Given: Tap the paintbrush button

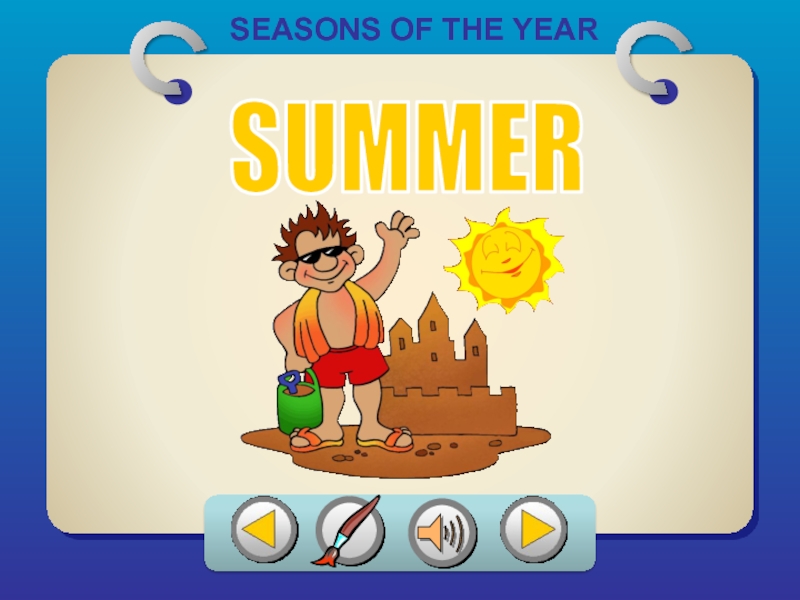Looking at the screenshot, I should coord(350,530).
